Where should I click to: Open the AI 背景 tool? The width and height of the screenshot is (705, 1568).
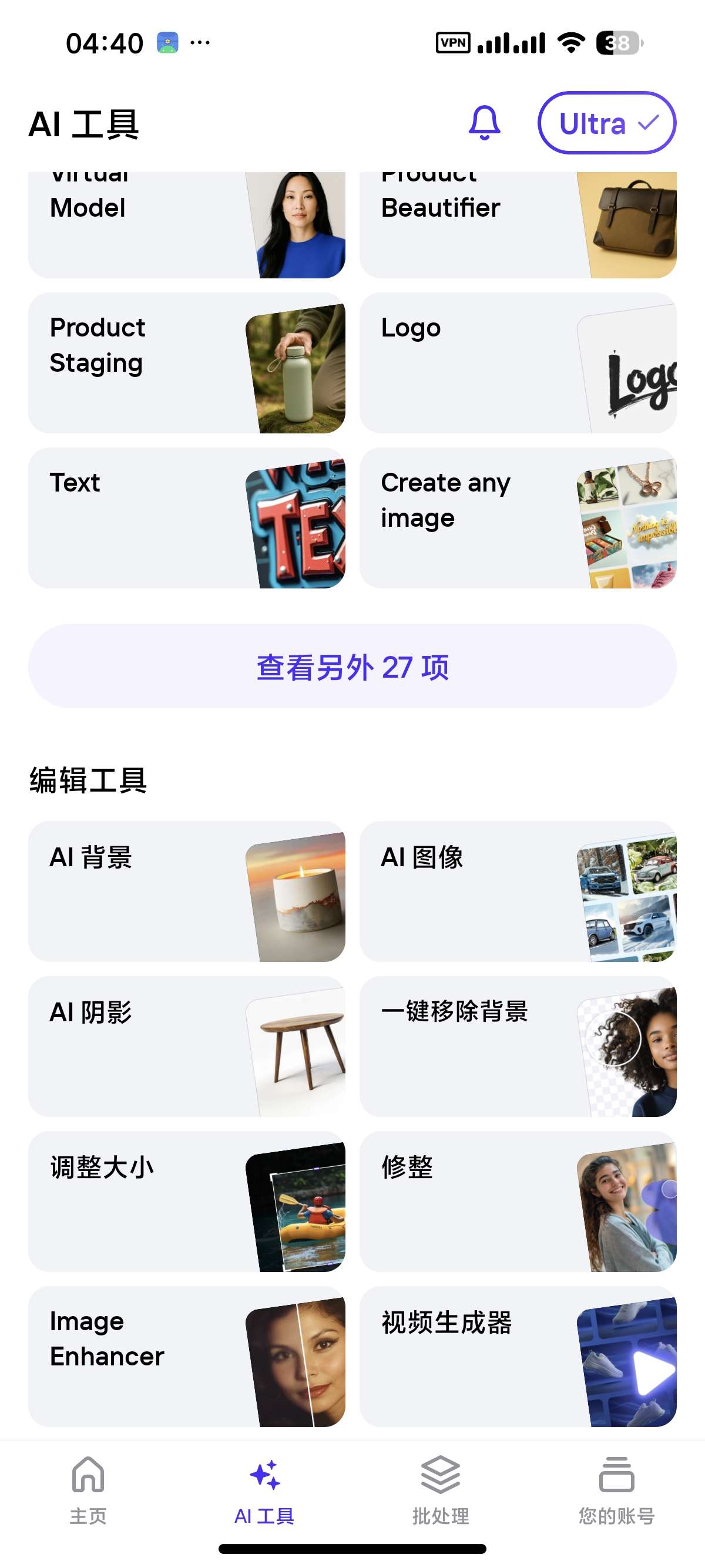[186, 891]
